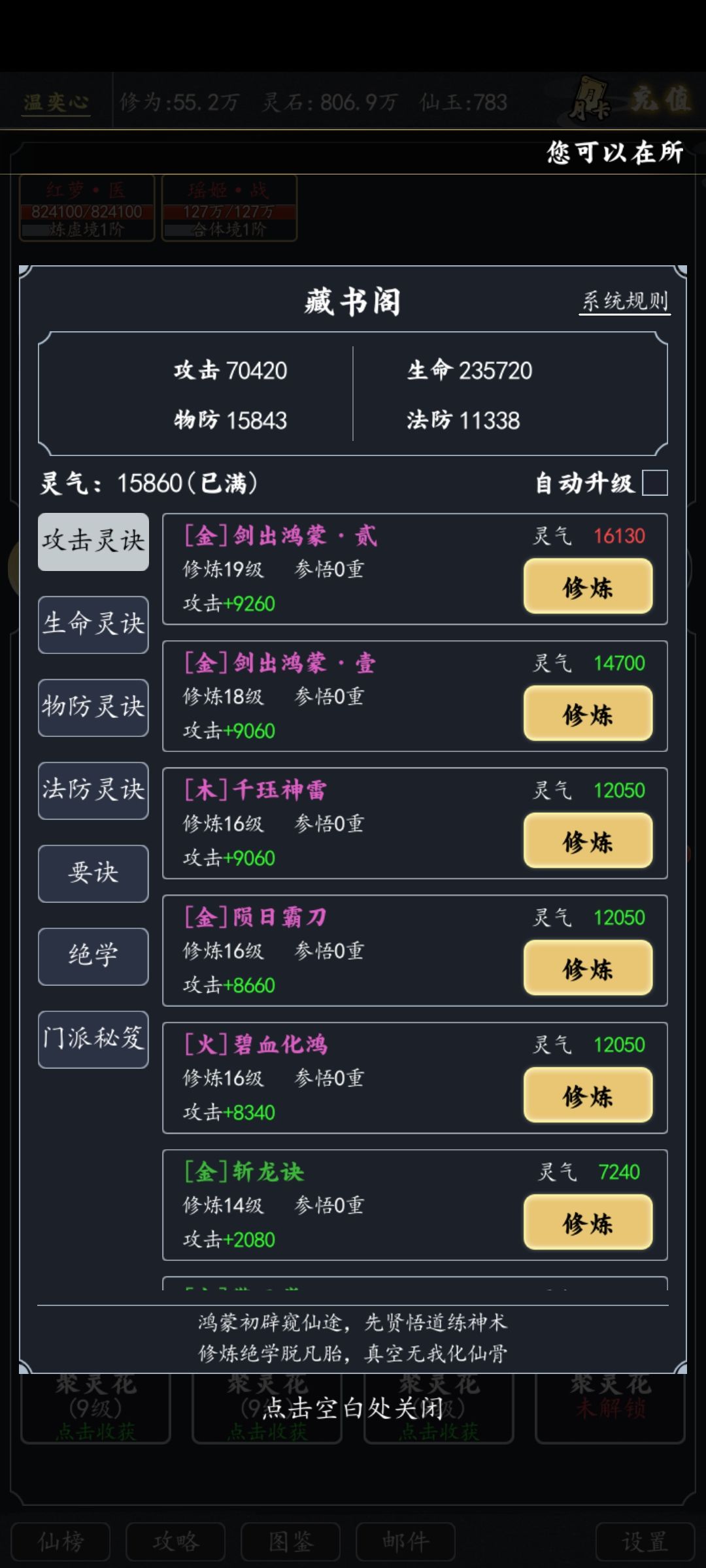
Task: Switch to the 生命灵诀 tab
Action: pos(93,625)
